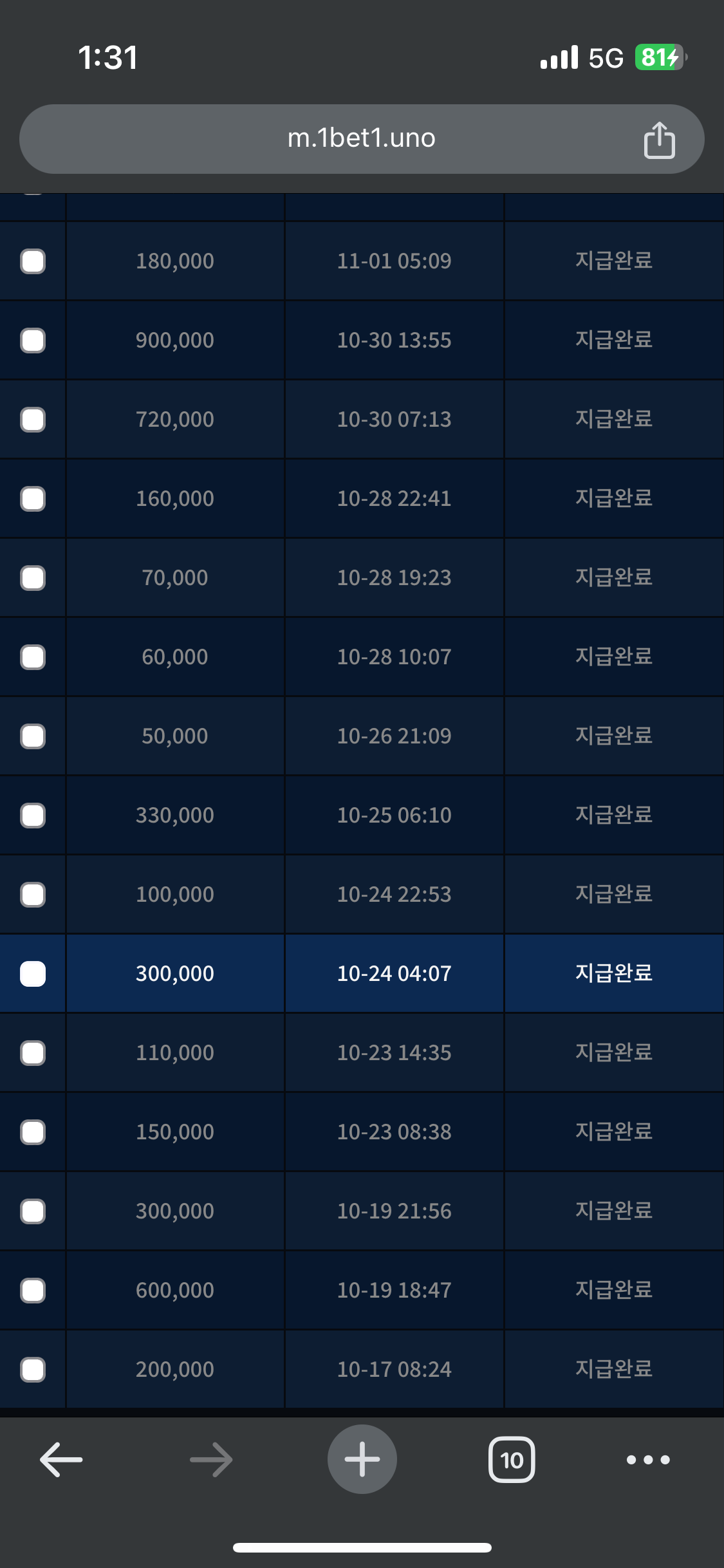Open the m.1bet1.uno address bar
The height and width of the screenshot is (1568, 724).
[361, 138]
